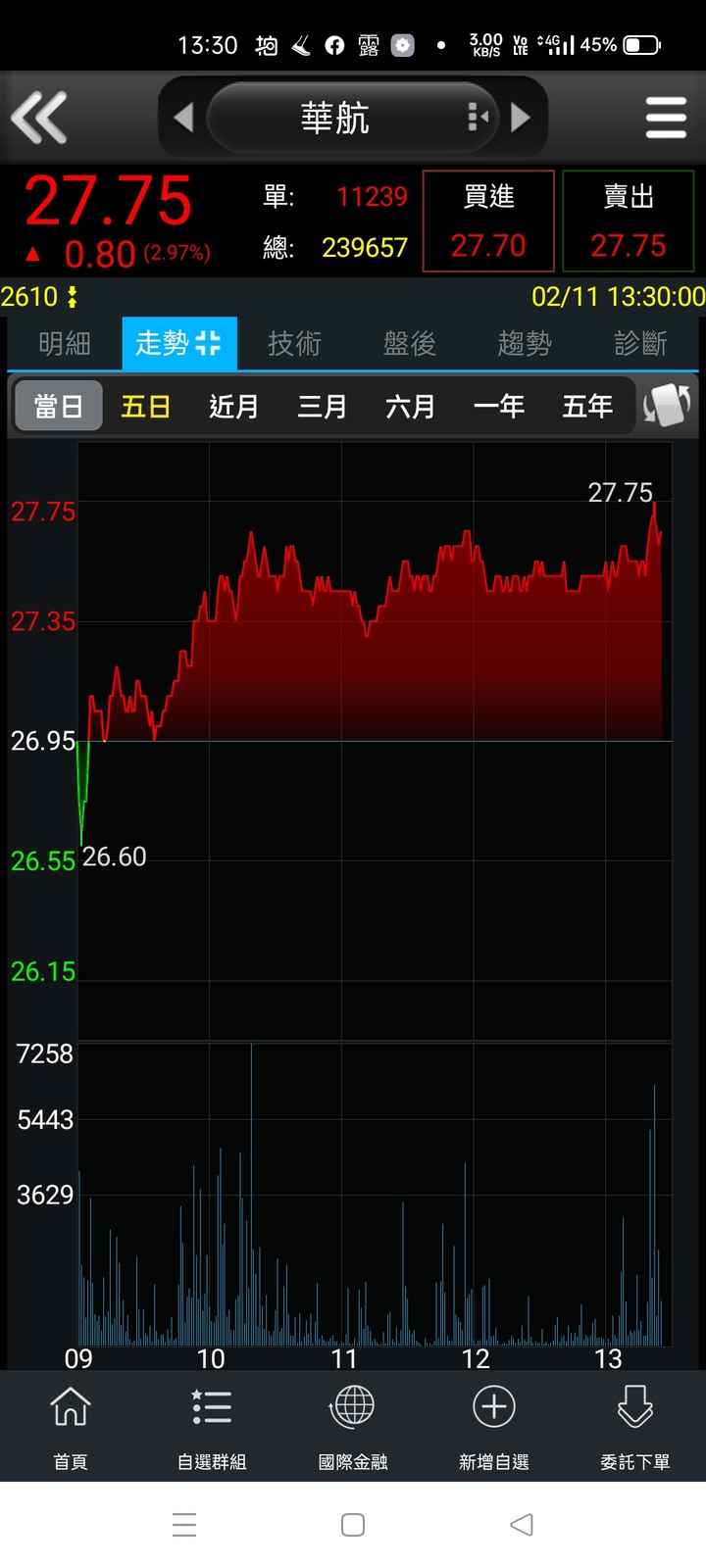Switch to the previous stock
This screenshot has height=1568, width=706.
pyautogui.click(x=183, y=118)
